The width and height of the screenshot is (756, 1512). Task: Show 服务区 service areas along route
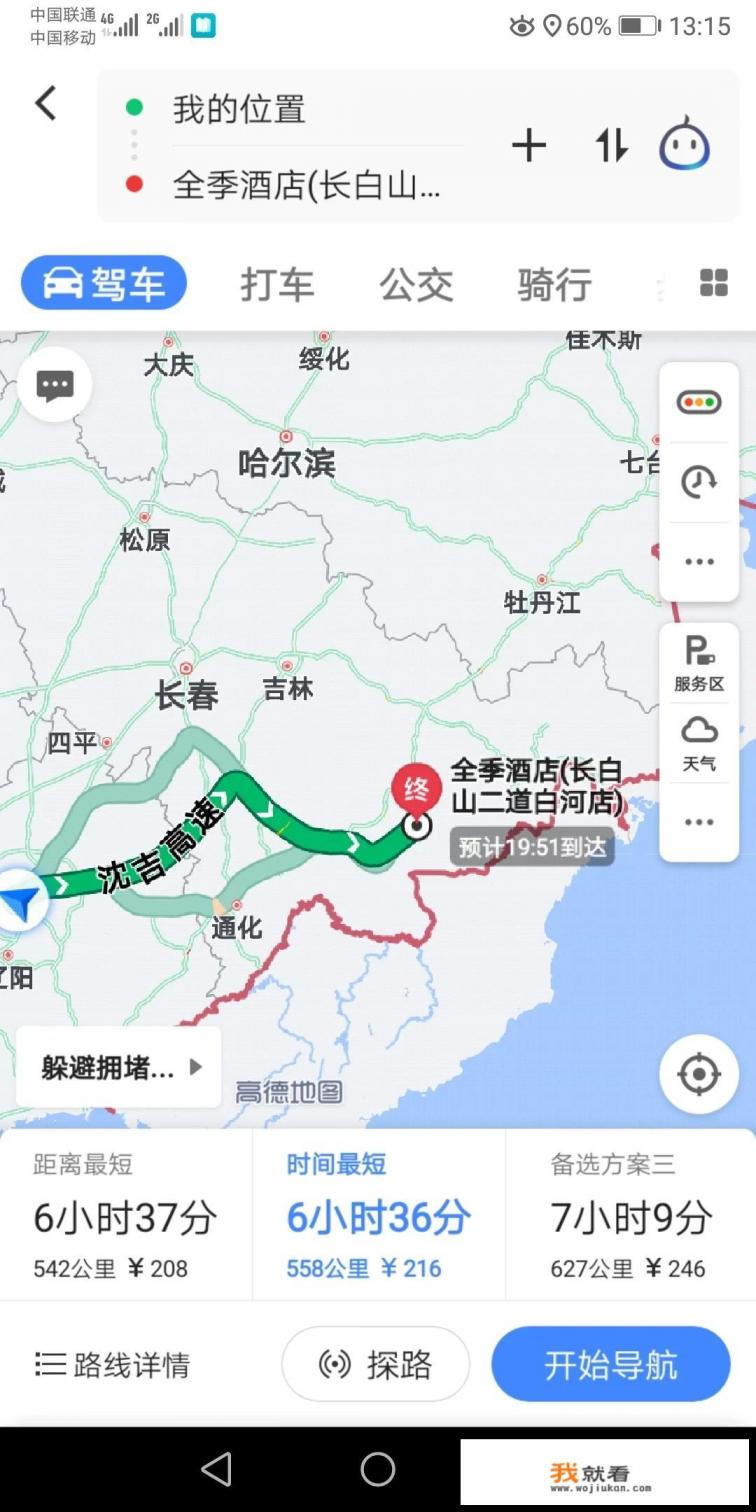tap(699, 664)
